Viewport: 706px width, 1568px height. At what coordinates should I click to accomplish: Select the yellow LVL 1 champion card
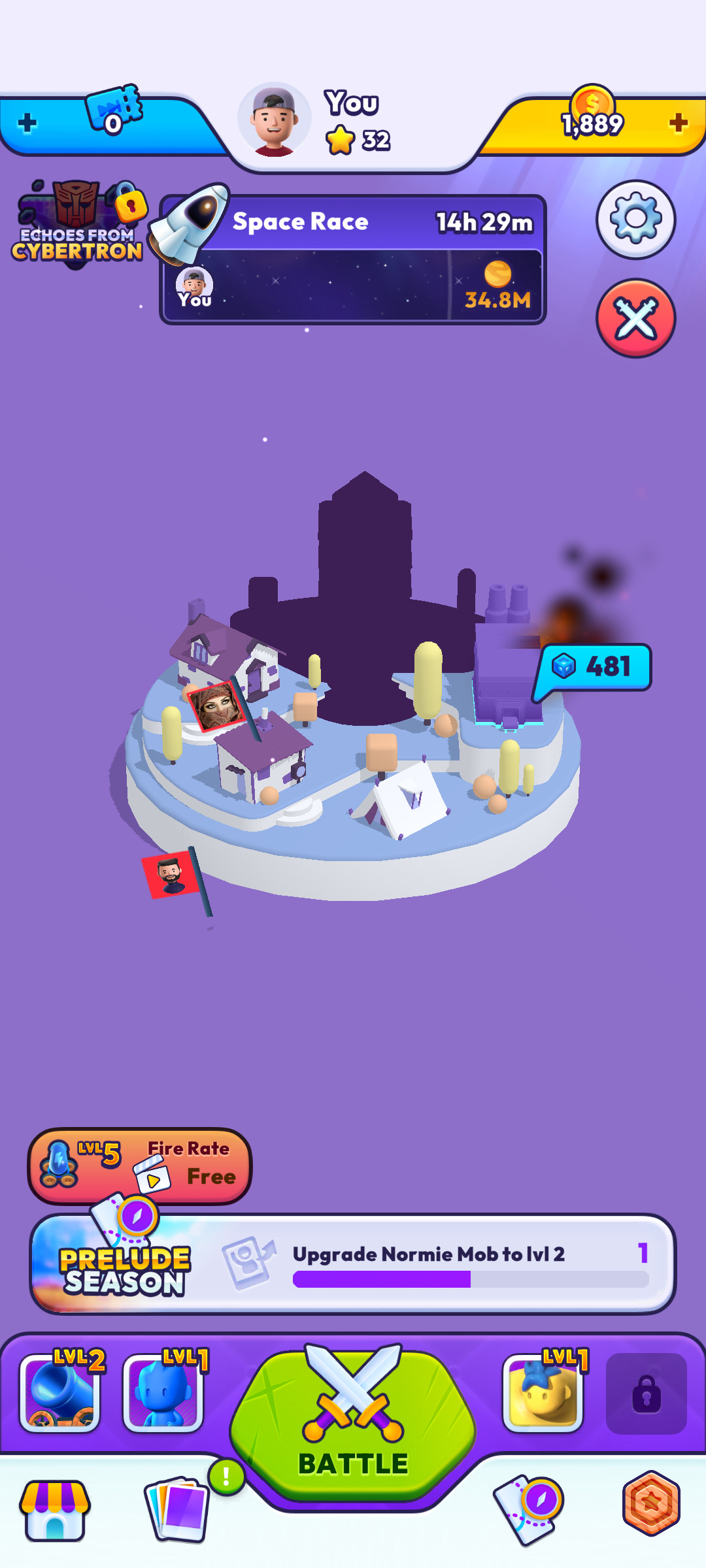543,1393
